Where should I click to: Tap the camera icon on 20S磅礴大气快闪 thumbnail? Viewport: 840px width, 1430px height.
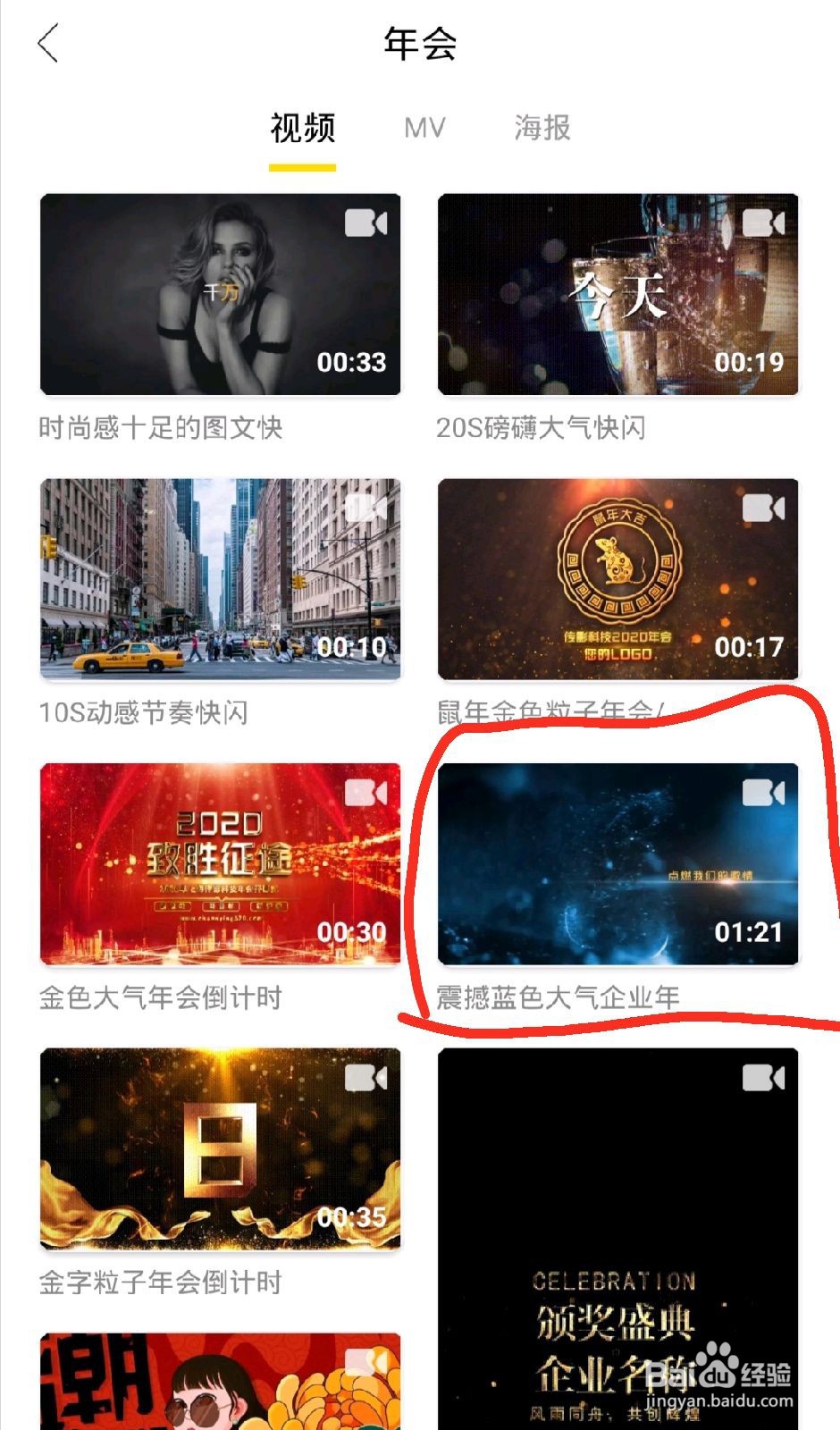tap(760, 223)
